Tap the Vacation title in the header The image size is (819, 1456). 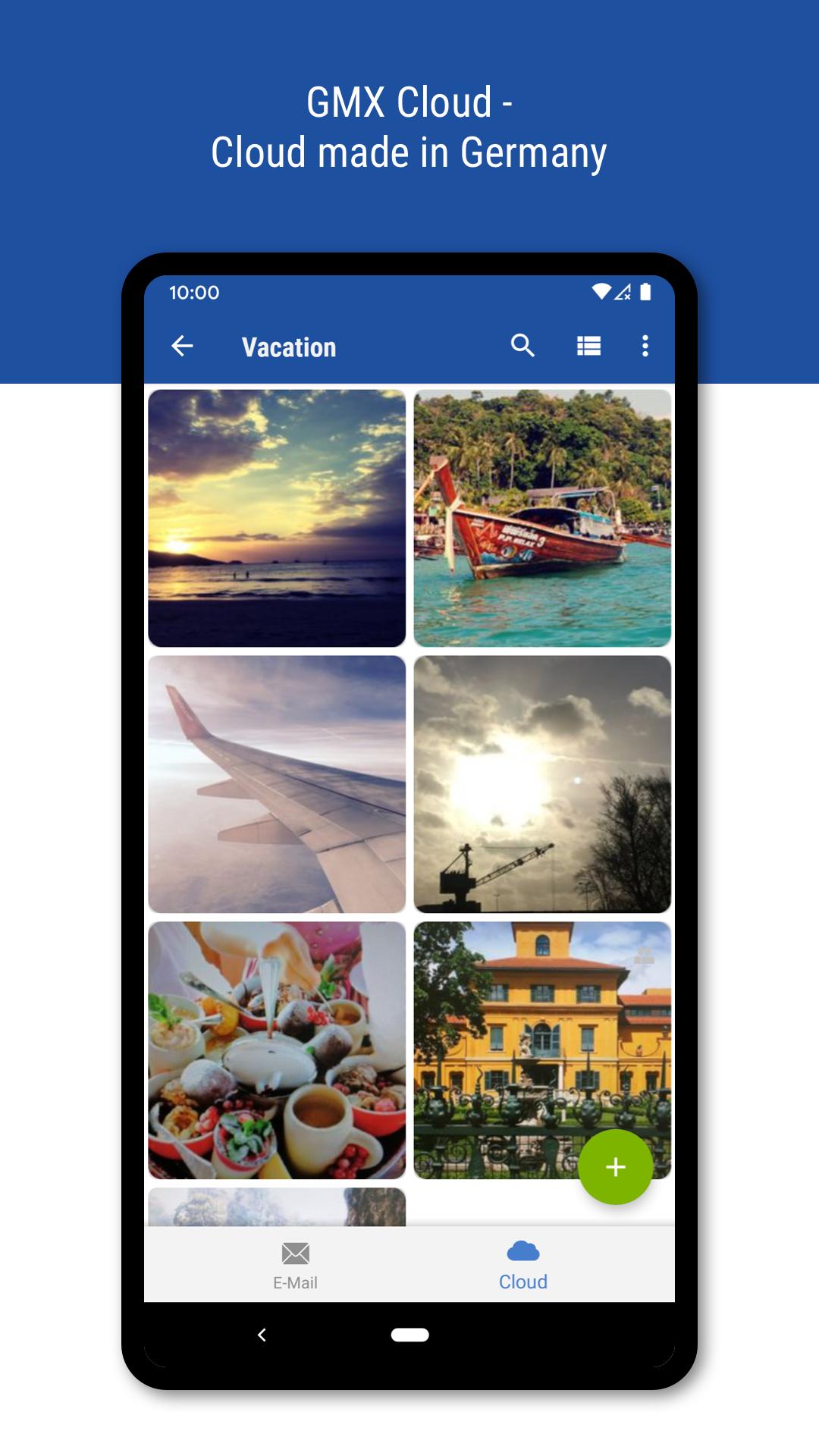(x=288, y=347)
